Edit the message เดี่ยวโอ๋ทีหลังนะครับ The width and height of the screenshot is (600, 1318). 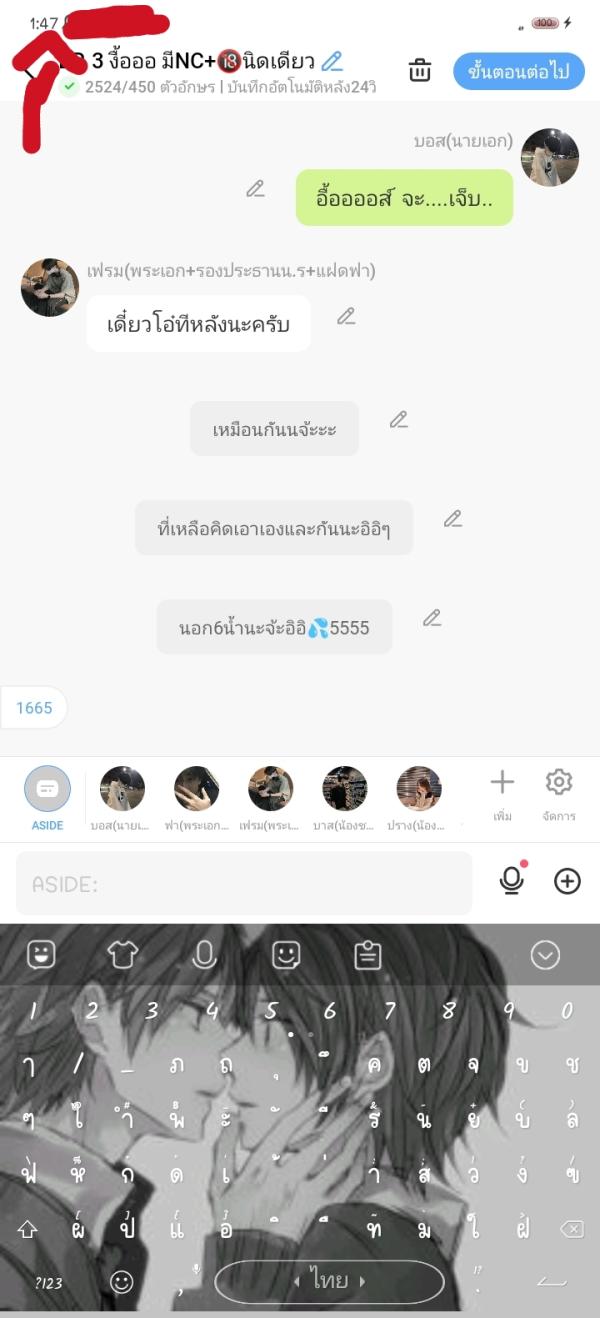point(346,316)
